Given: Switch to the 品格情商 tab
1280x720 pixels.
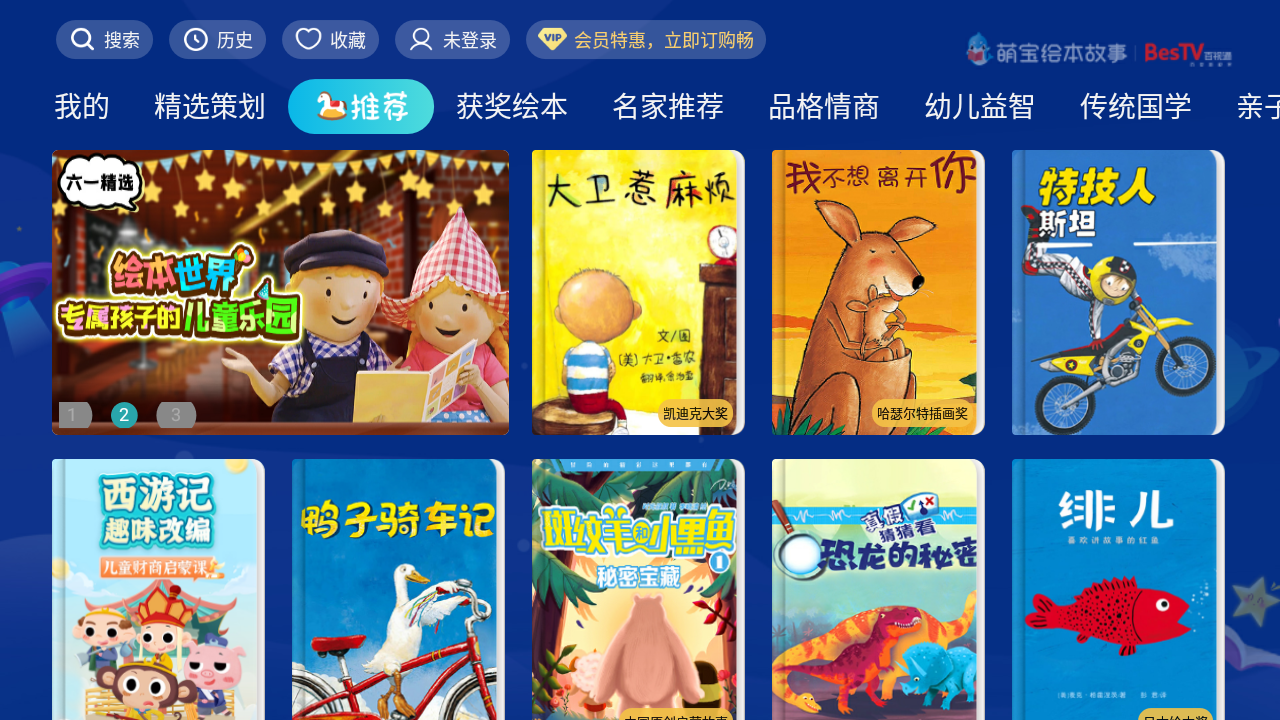Looking at the screenshot, I should point(824,106).
